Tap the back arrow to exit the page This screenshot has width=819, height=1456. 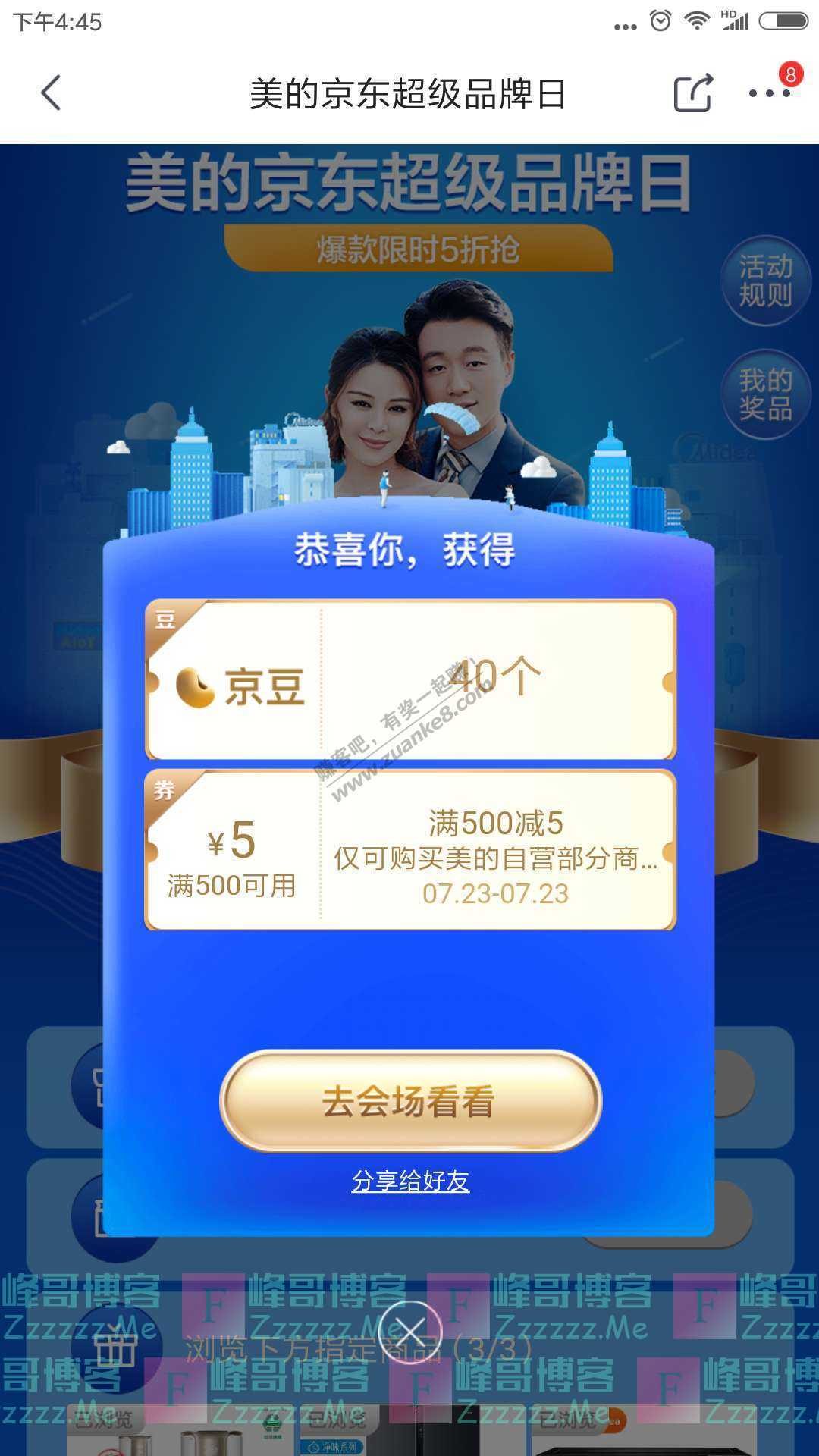[50, 91]
